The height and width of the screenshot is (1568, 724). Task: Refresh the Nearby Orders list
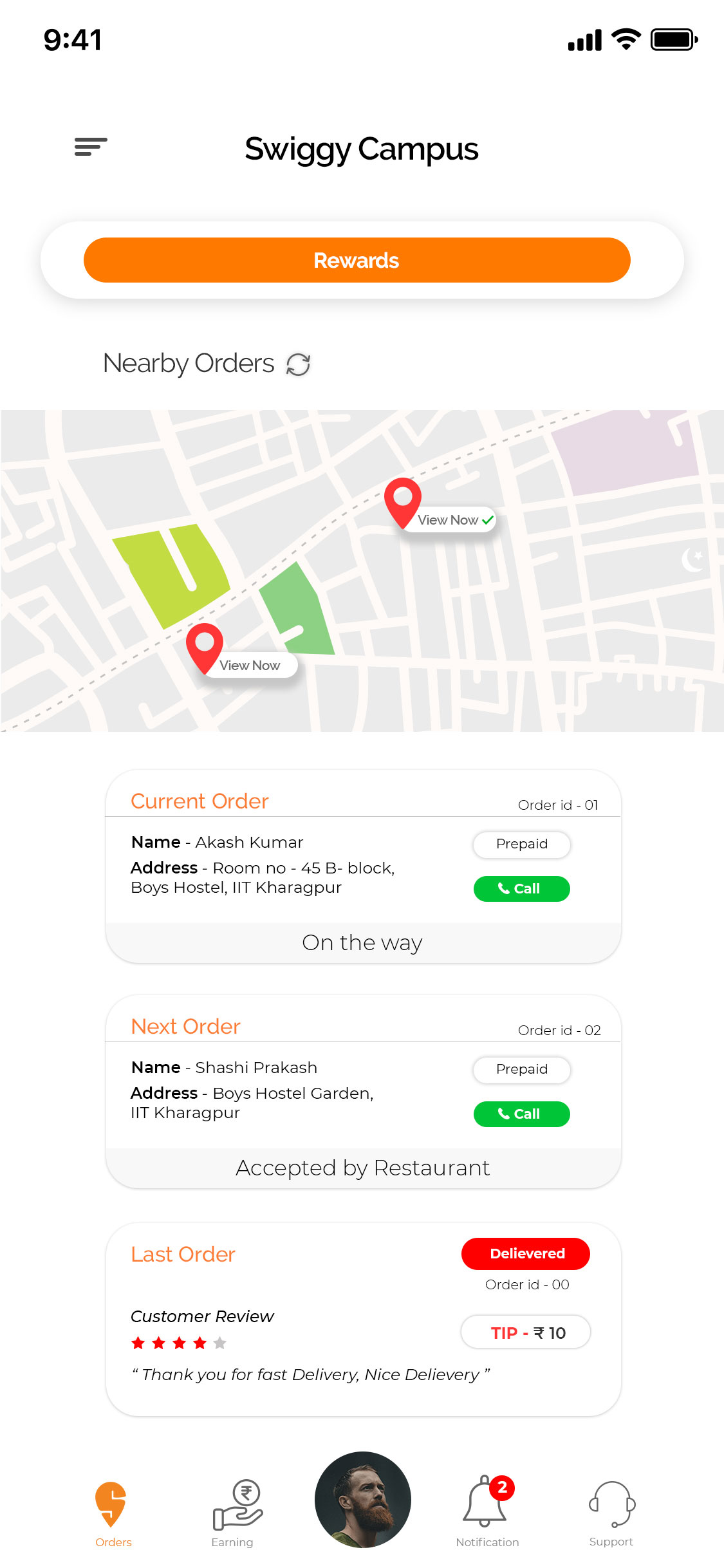coord(299,364)
